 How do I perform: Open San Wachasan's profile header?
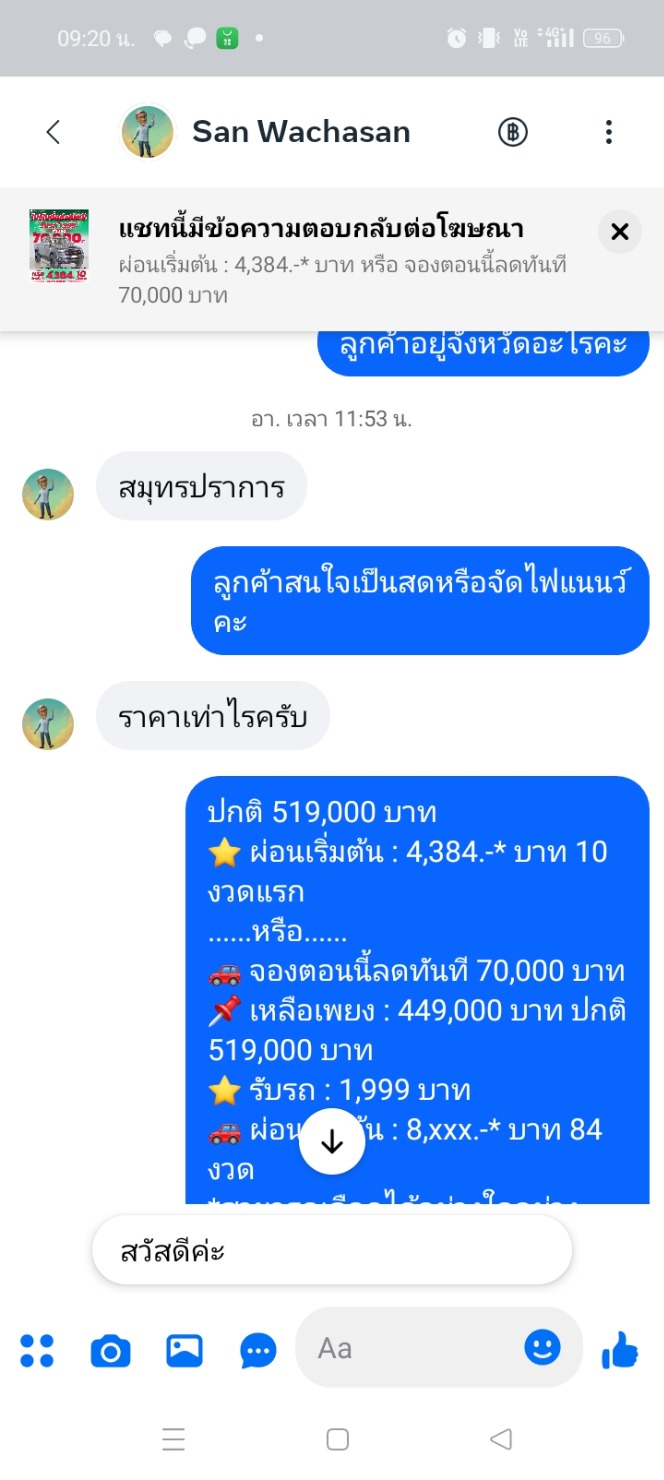[300, 132]
